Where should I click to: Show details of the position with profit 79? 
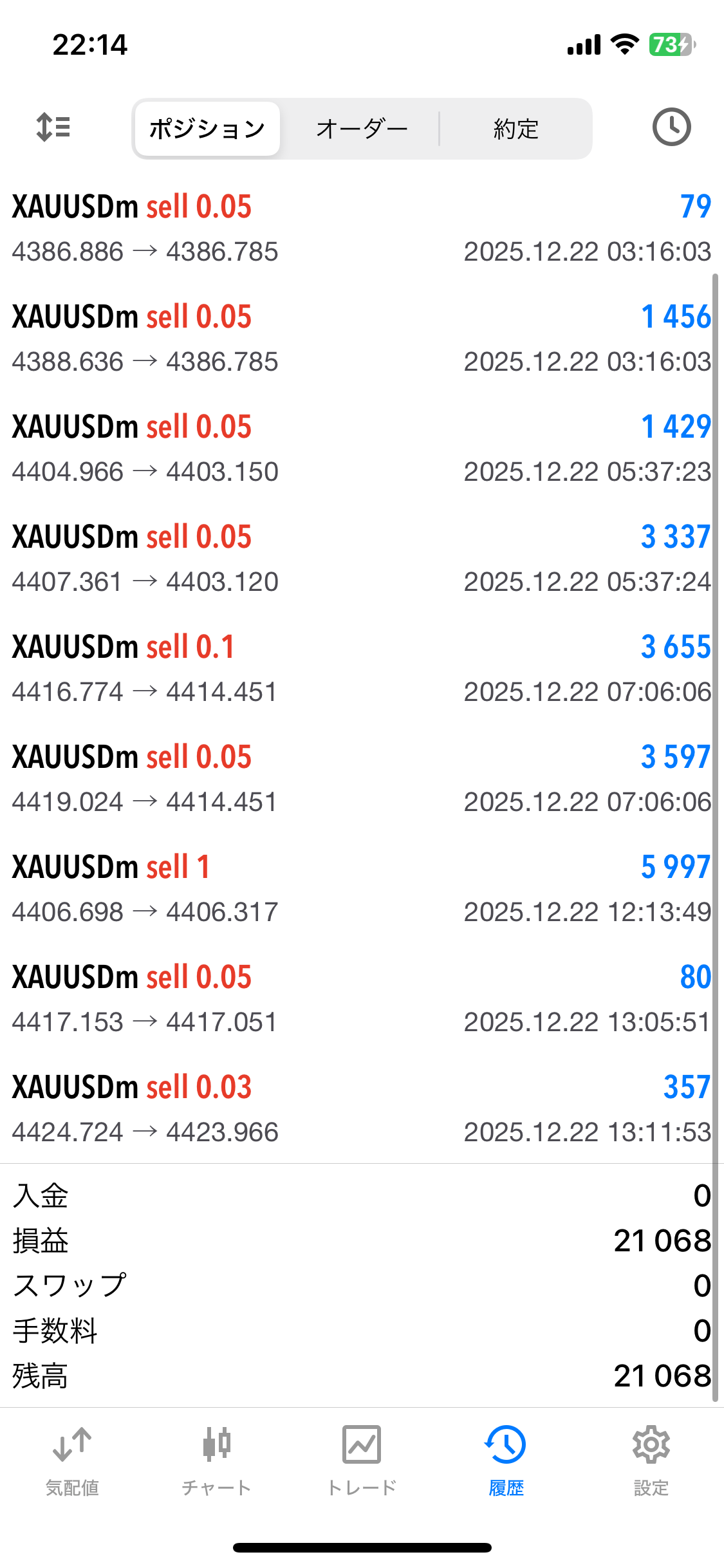coord(362,228)
